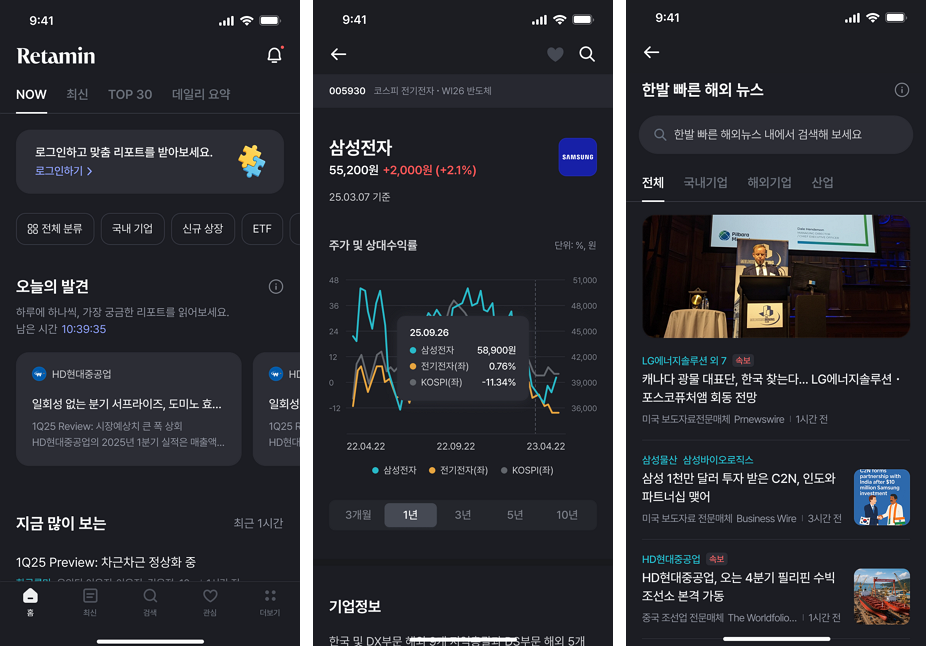Switch to the 데일리 요약 tab
This screenshot has height=646, width=927.
[x=201, y=94]
